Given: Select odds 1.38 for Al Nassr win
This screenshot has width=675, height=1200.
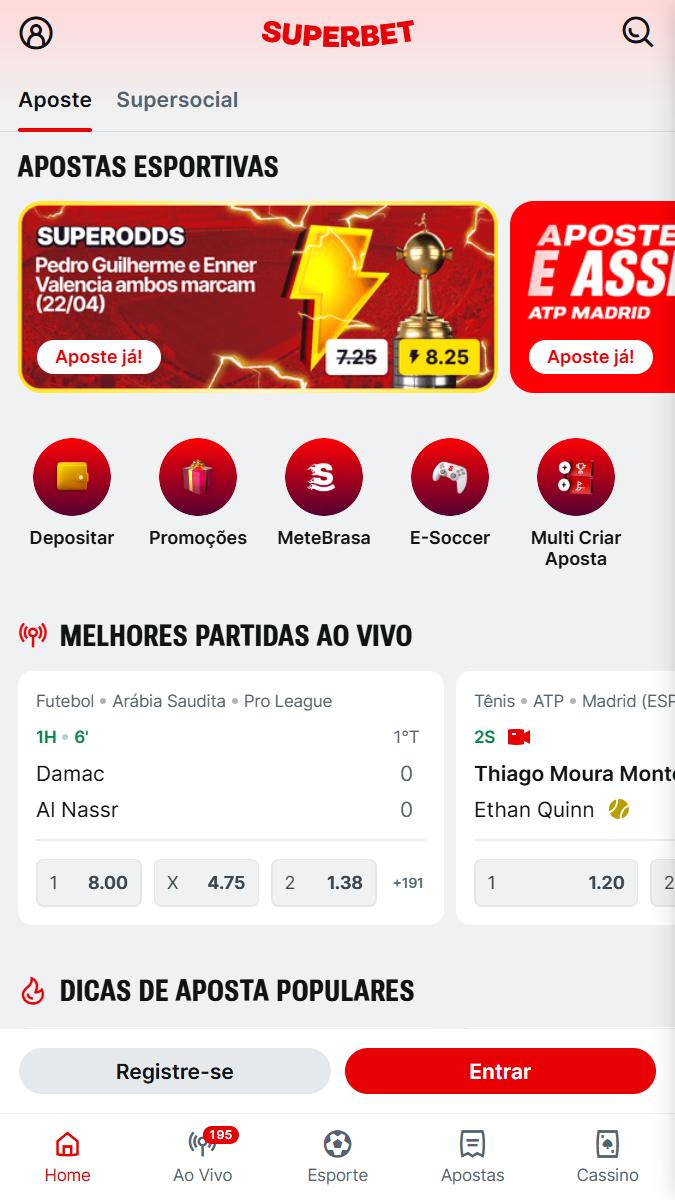Looking at the screenshot, I should [x=324, y=883].
